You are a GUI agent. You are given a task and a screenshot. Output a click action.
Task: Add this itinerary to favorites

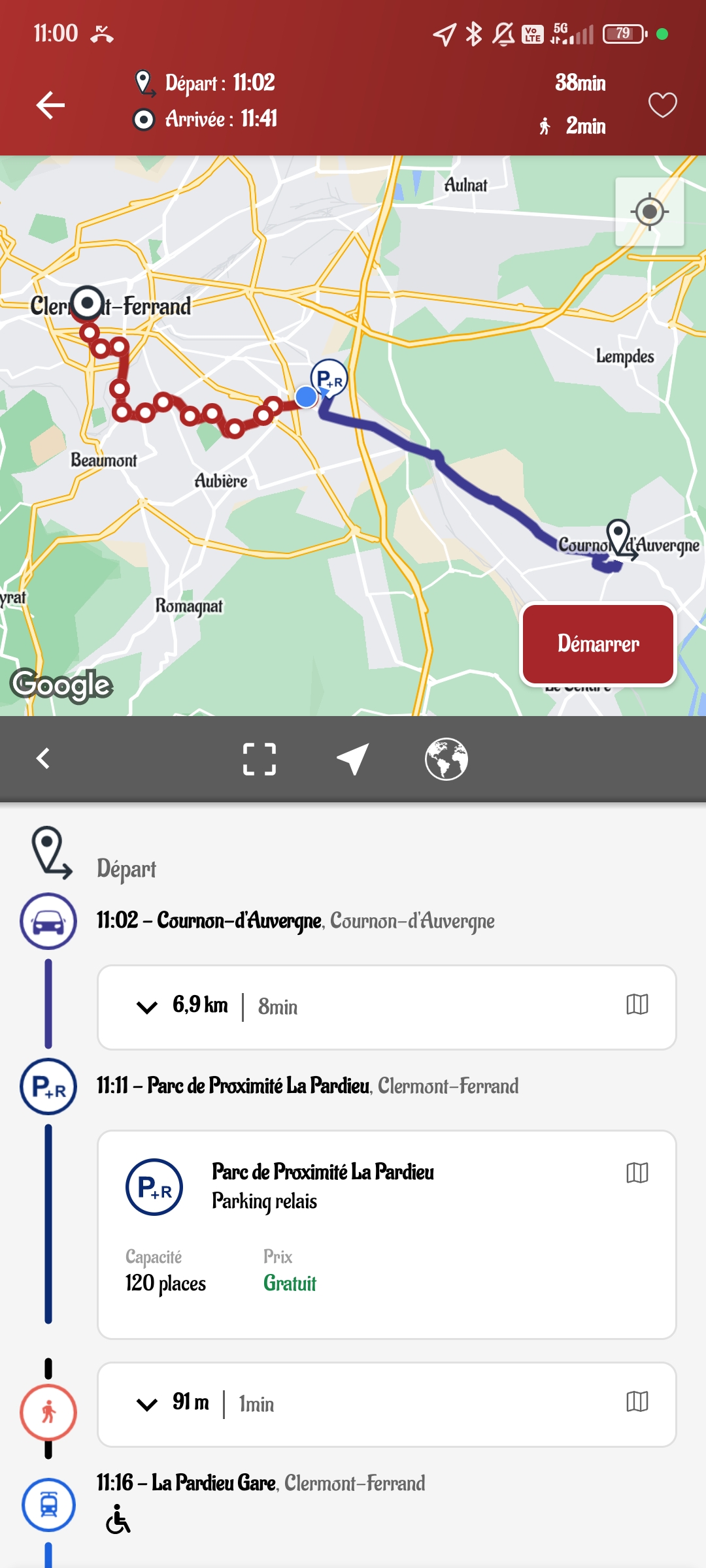coord(662,105)
